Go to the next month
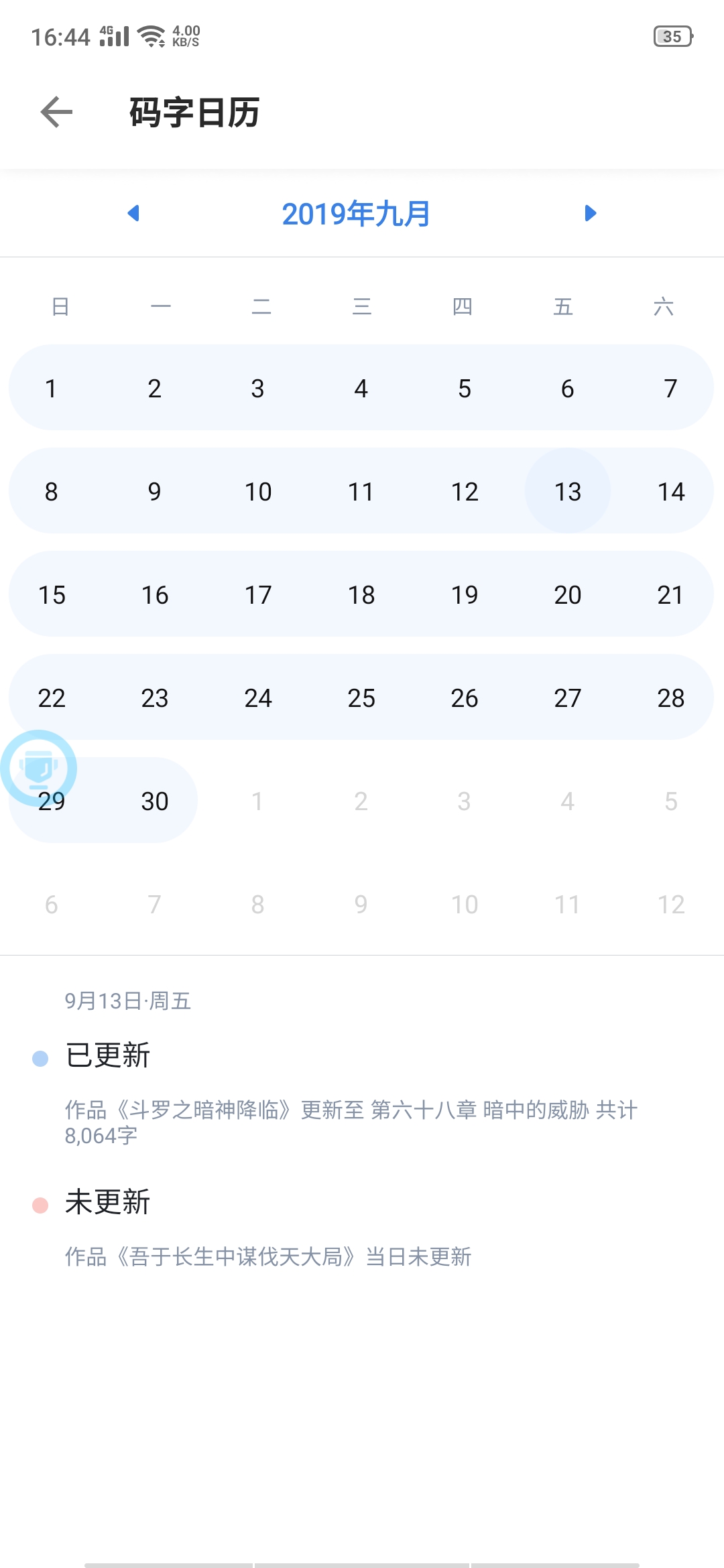Image resolution: width=724 pixels, height=1568 pixels. tap(590, 213)
